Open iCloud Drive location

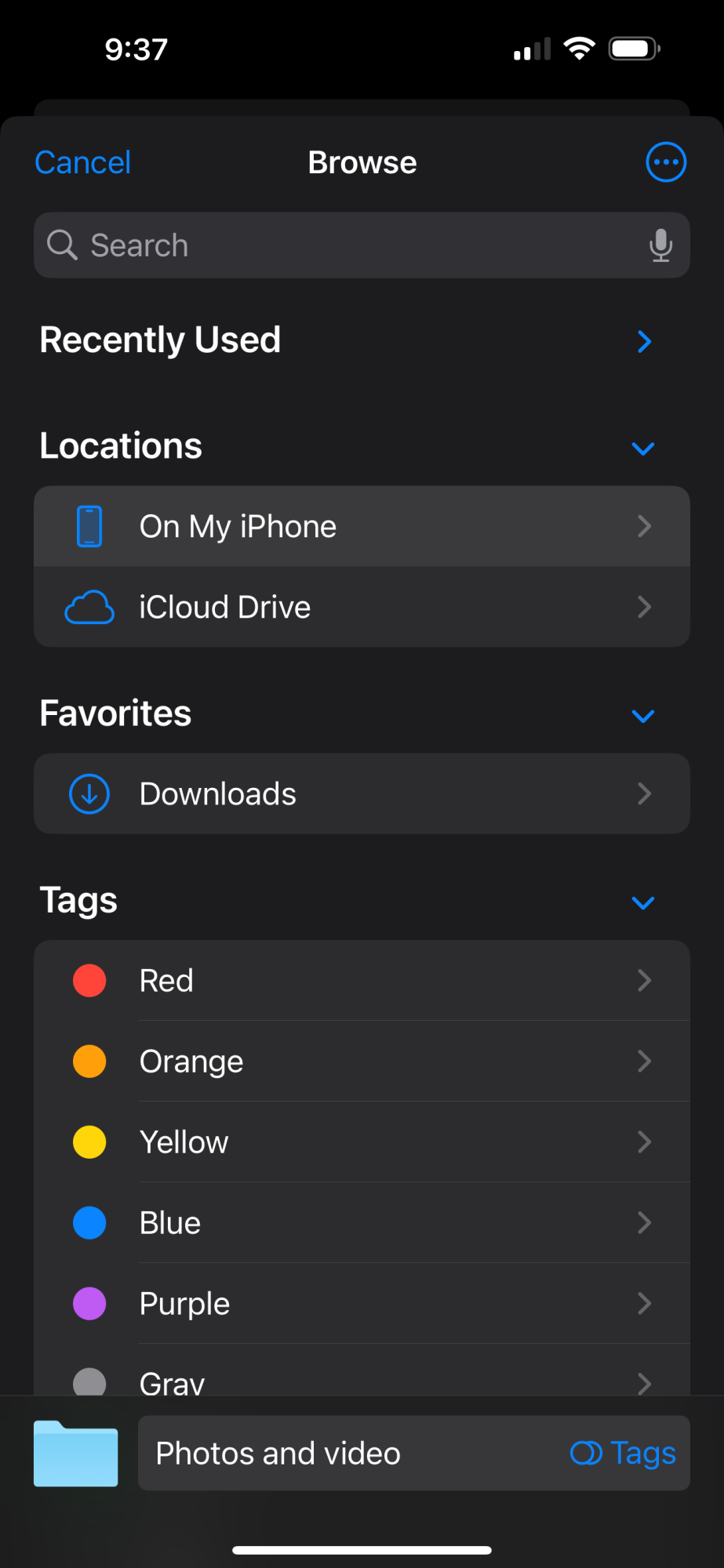[x=362, y=608]
